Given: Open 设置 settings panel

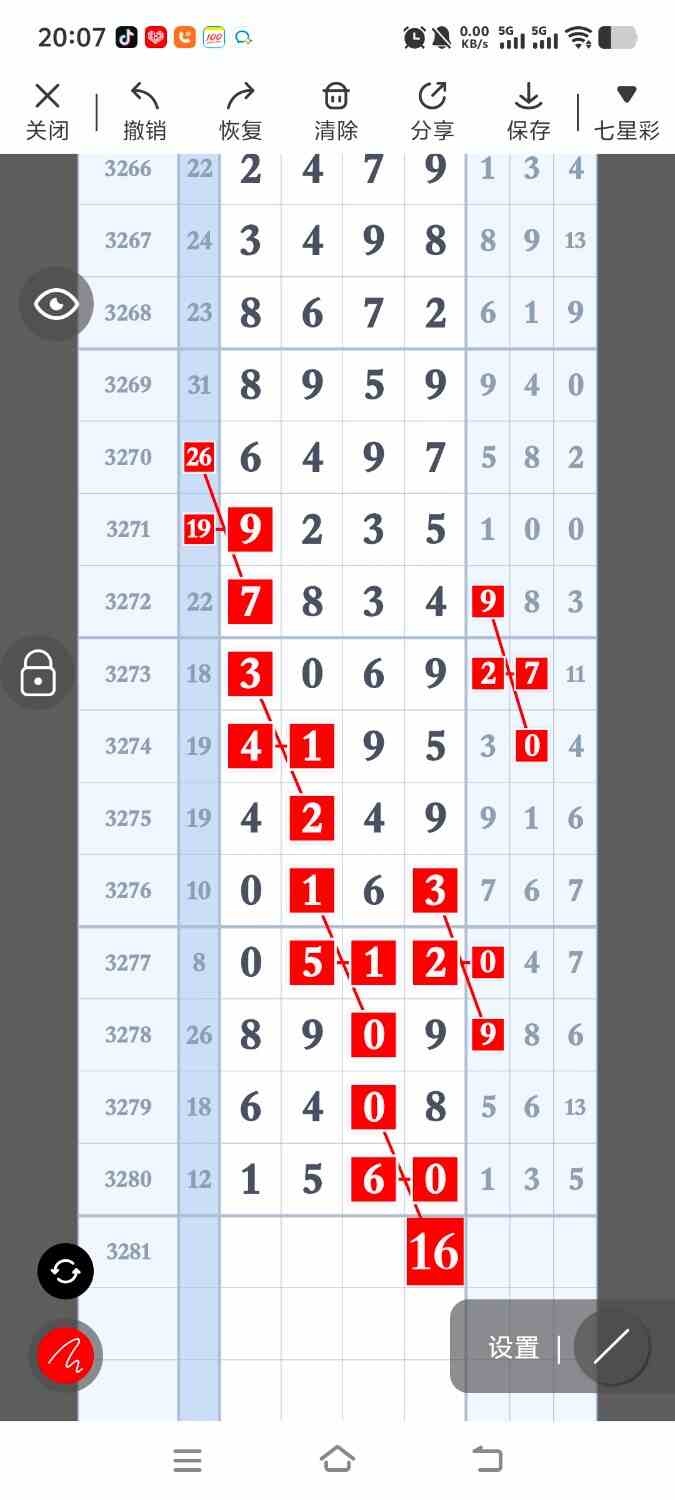Looking at the screenshot, I should point(514,1348).
